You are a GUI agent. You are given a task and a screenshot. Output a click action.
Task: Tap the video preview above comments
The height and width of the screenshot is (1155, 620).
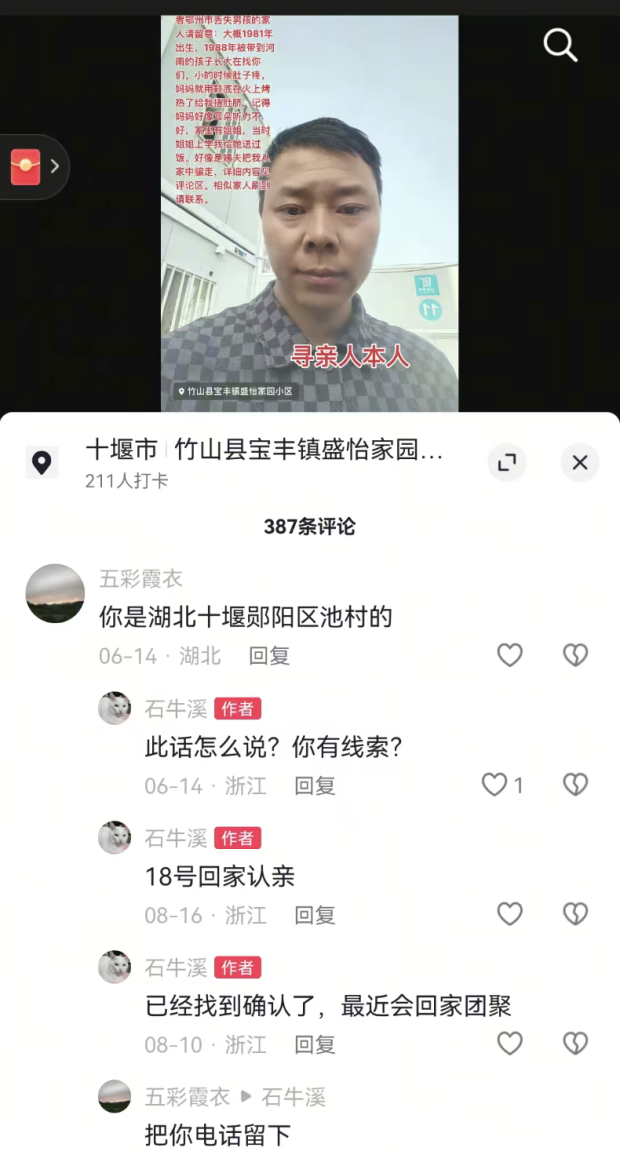coord(310,210)
